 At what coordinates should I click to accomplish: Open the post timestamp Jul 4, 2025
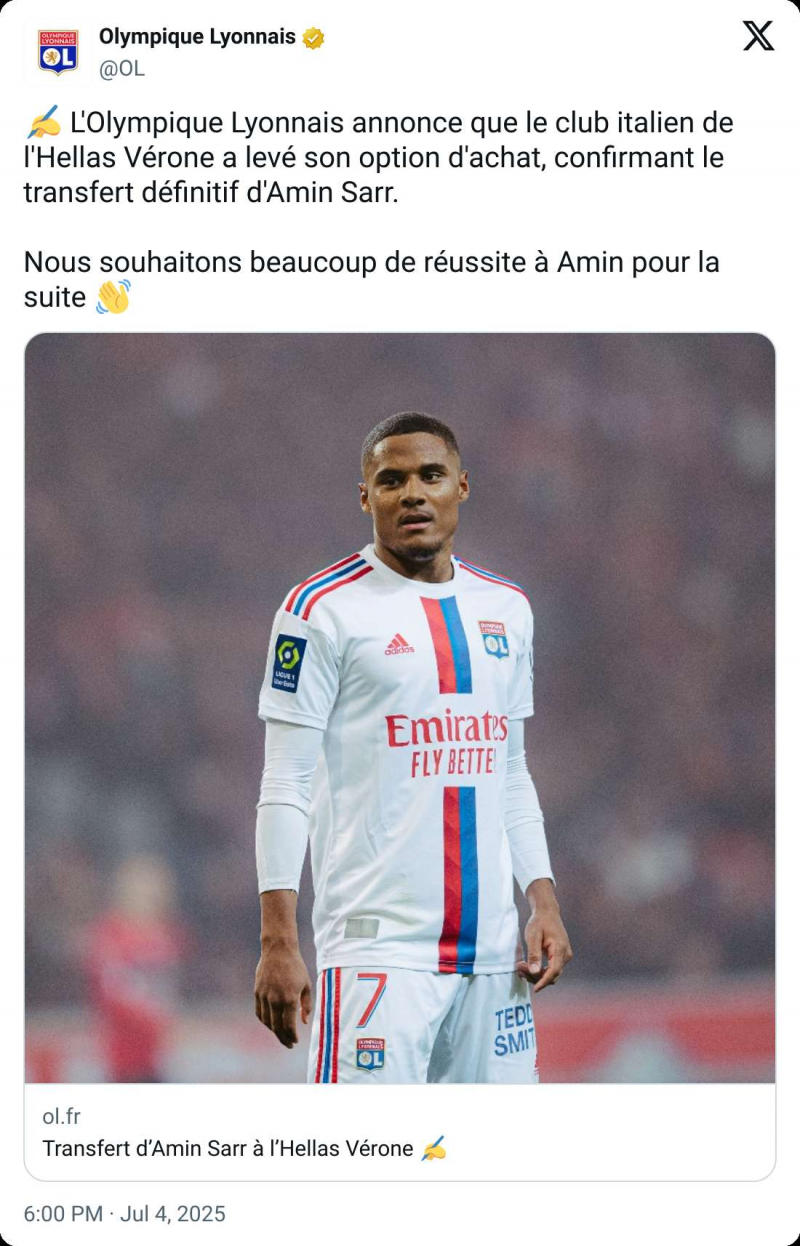(125, 1214)
